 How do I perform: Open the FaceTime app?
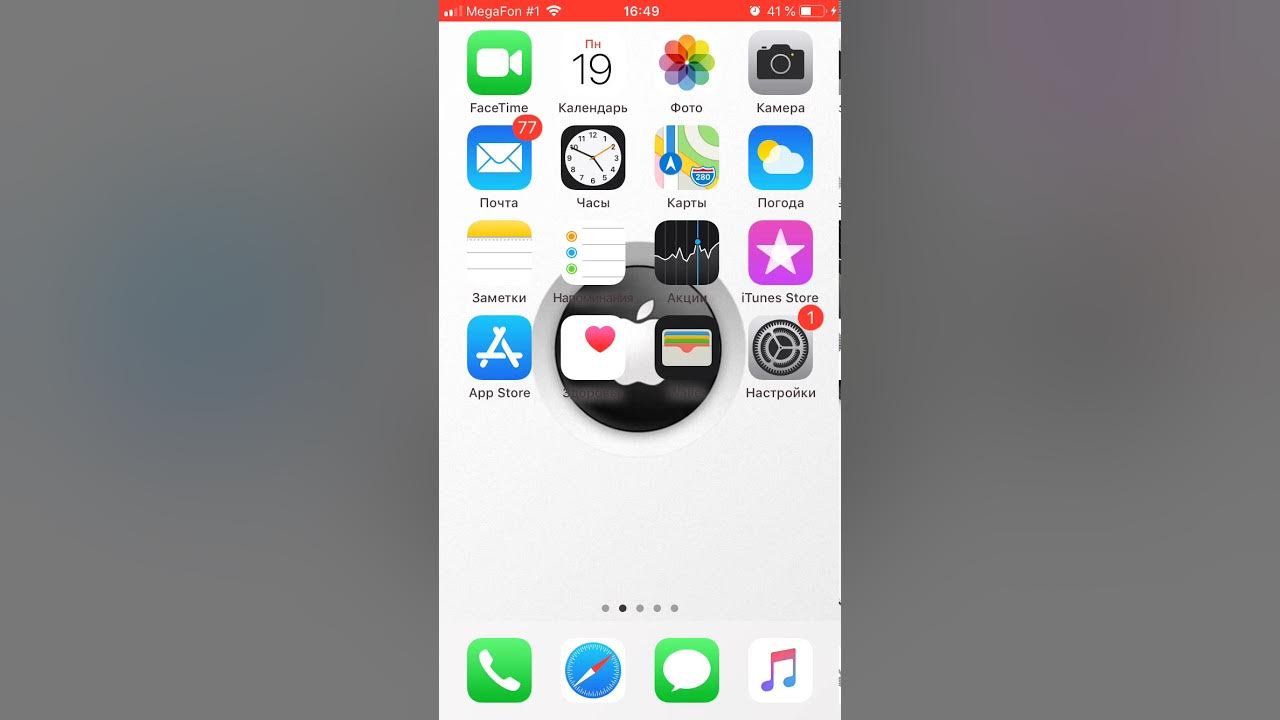[499, 63]
